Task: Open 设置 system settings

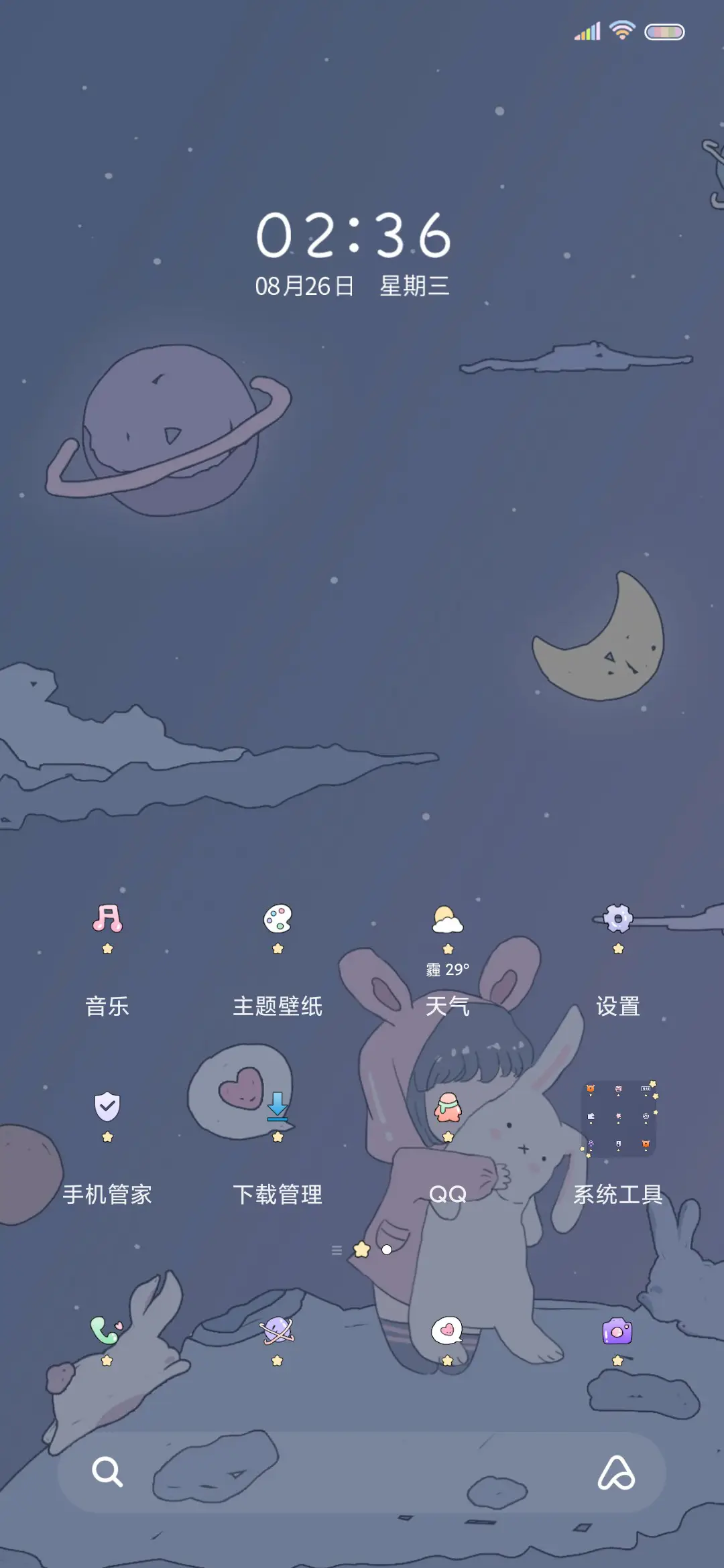Action: (x=616, y=931)
